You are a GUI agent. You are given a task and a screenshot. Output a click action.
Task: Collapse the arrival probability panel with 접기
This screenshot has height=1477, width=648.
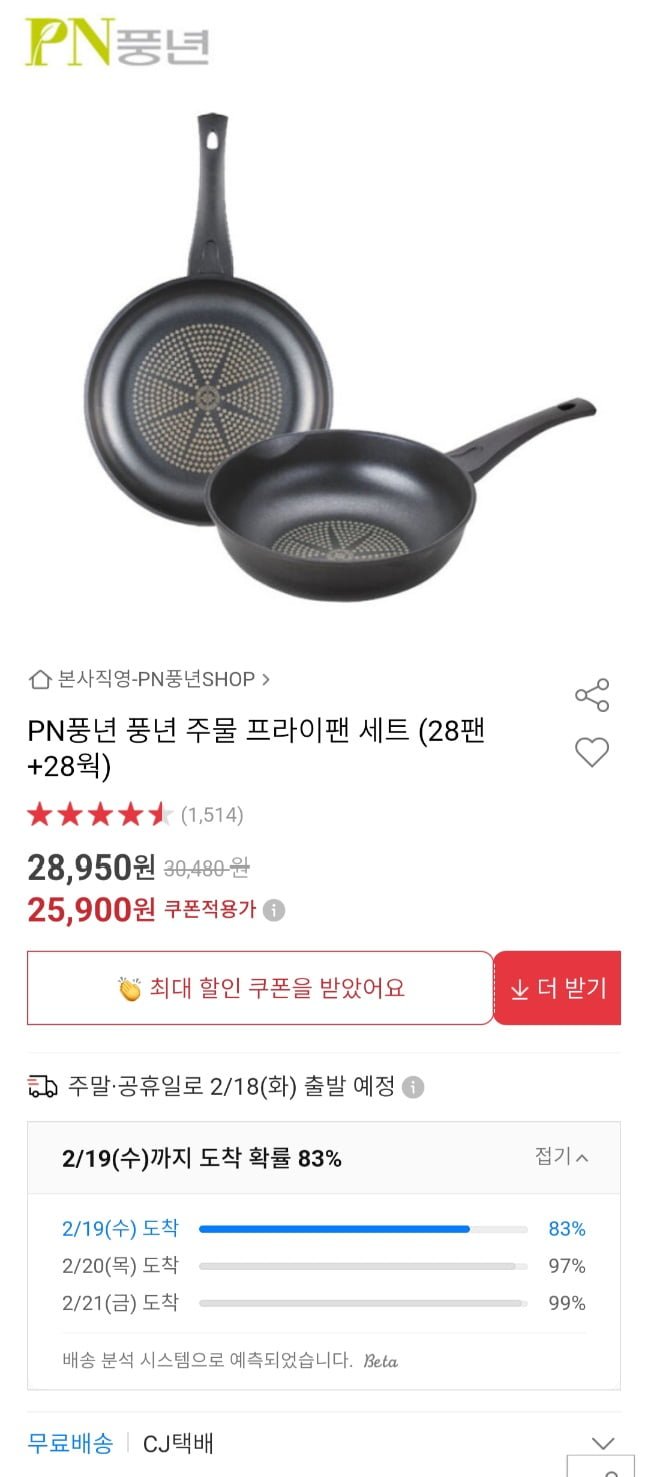[x=561, y=1157]
